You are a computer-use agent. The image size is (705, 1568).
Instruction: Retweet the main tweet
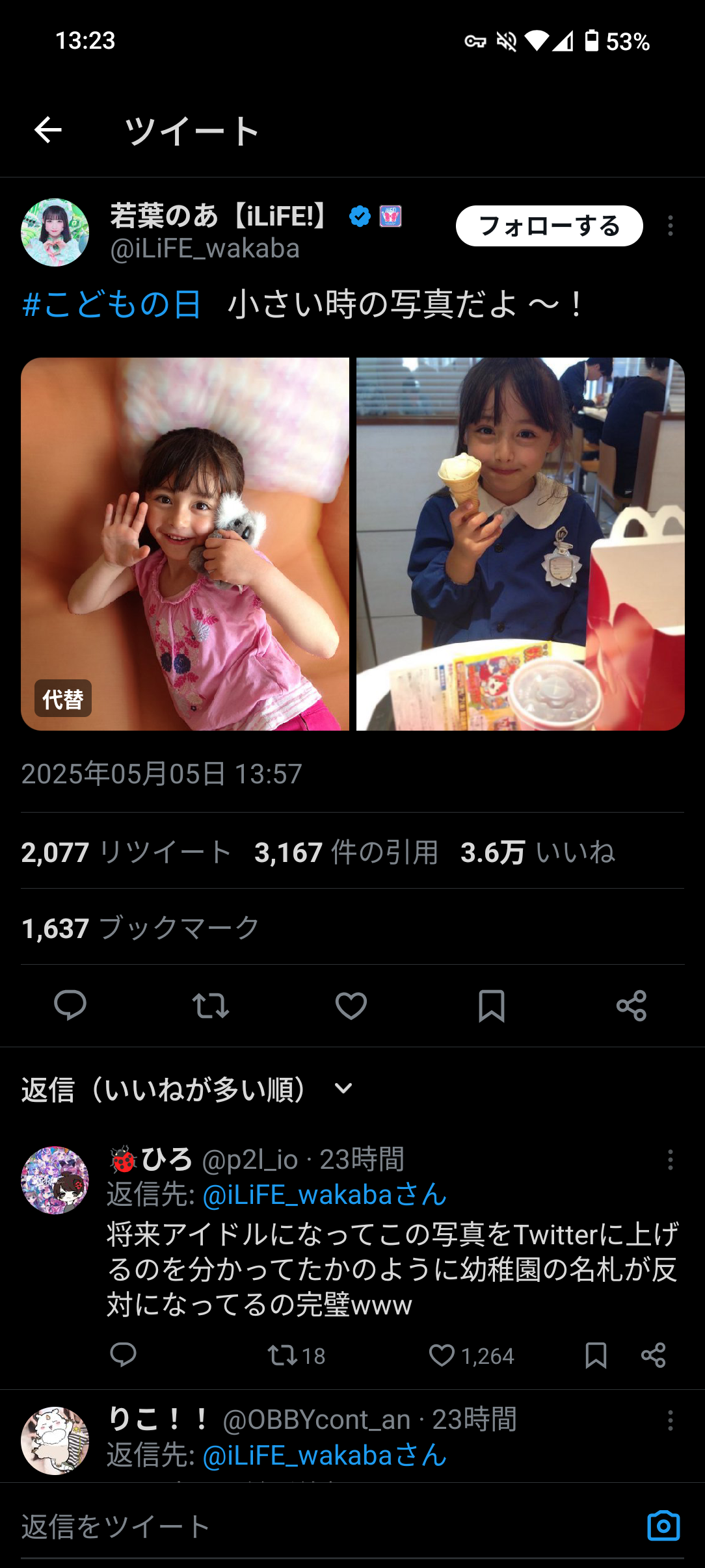(210, 1006)
